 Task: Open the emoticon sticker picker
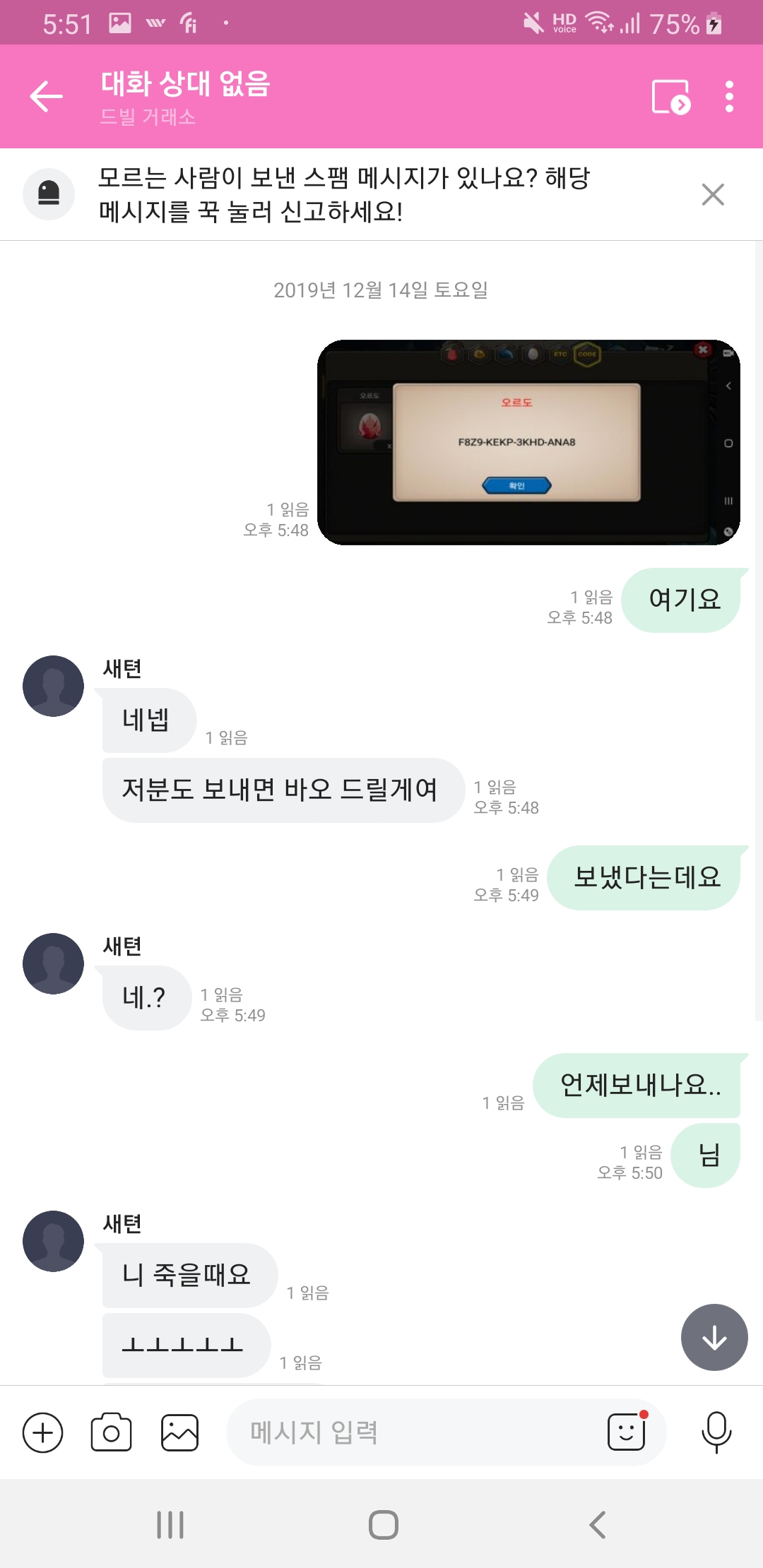[x=627, y=1432]
